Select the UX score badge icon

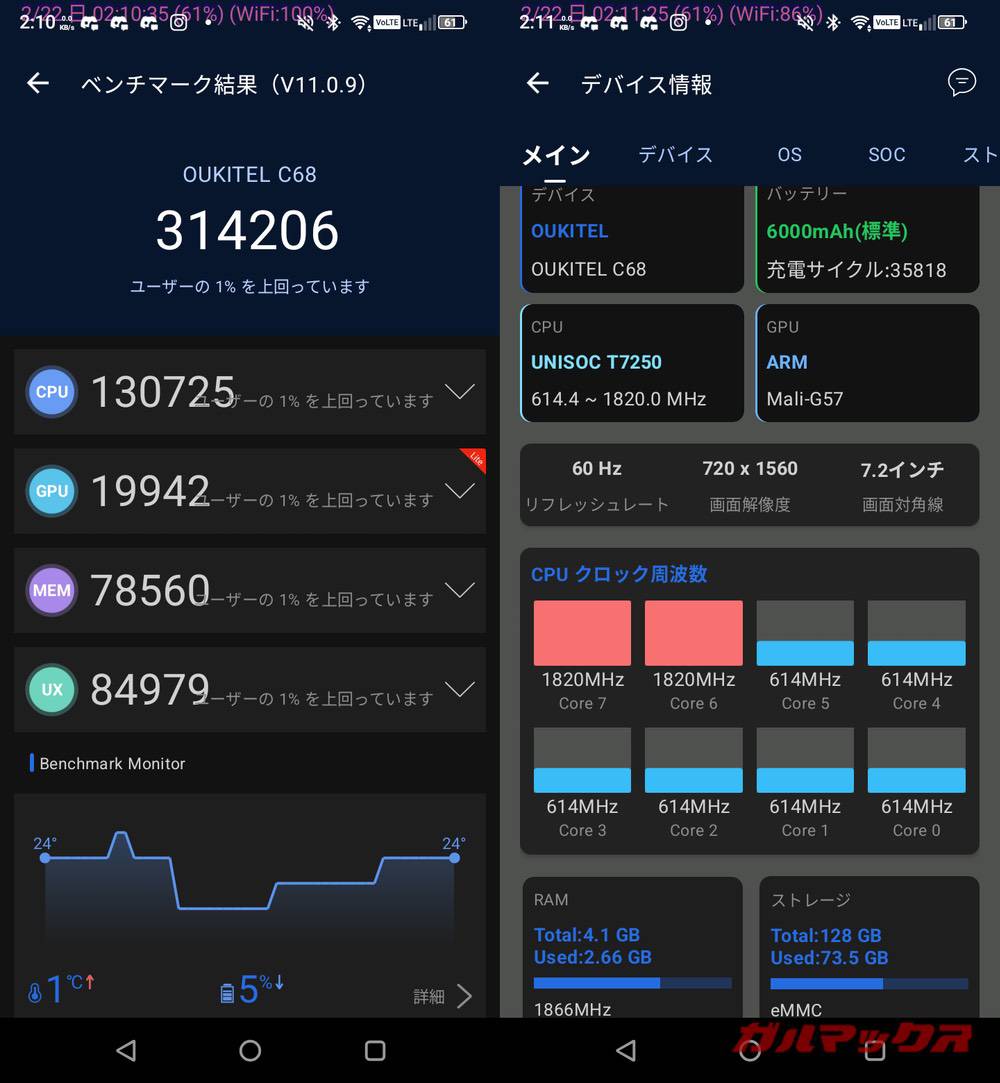(51, 690)
